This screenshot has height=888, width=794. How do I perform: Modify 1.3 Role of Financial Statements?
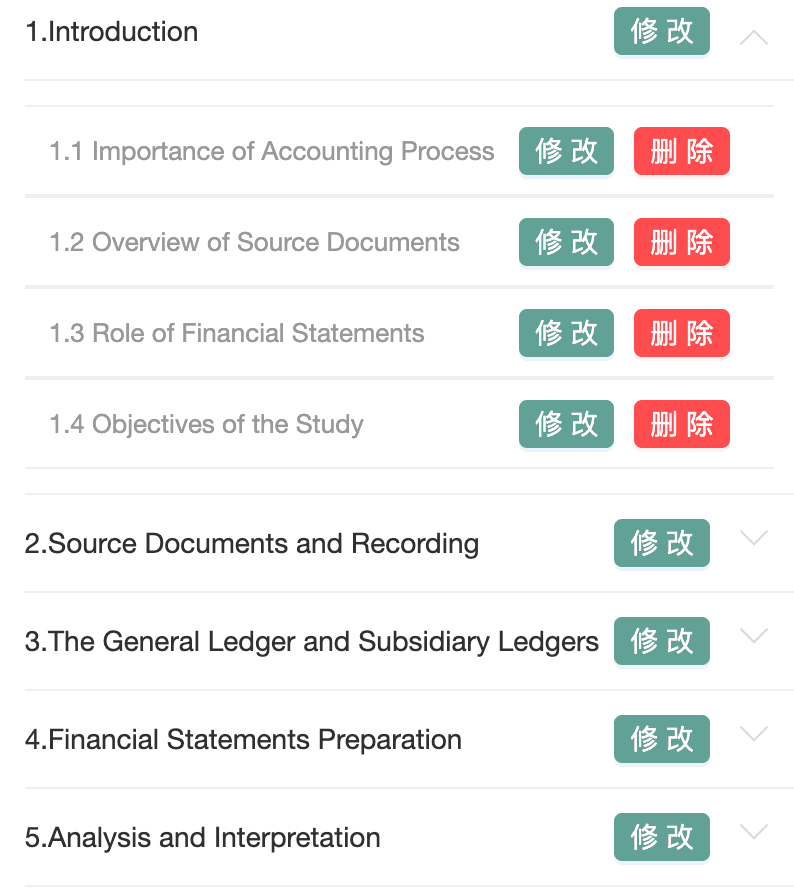point(566,333)
